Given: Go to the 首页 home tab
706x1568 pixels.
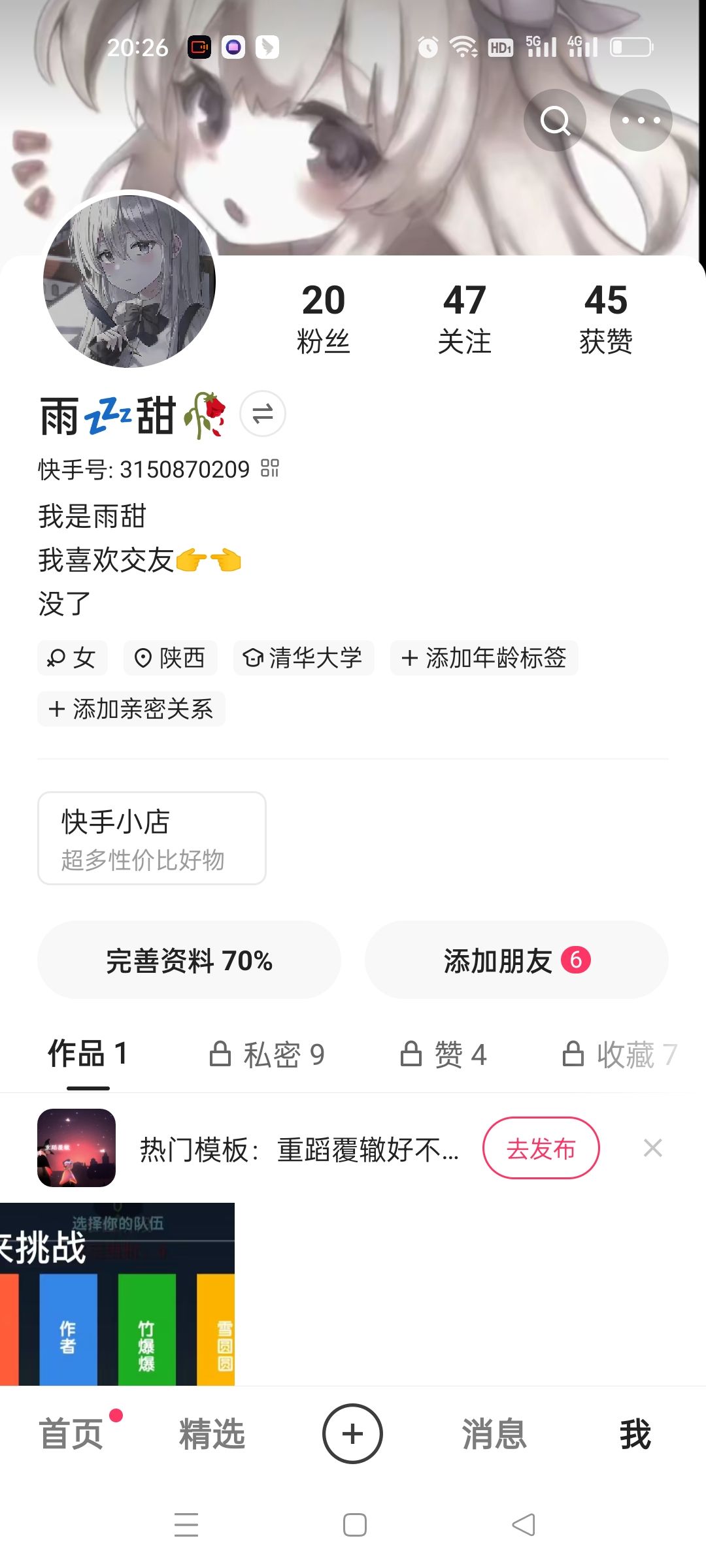Looking at the screenshot, I should (x=71, y=1434).
